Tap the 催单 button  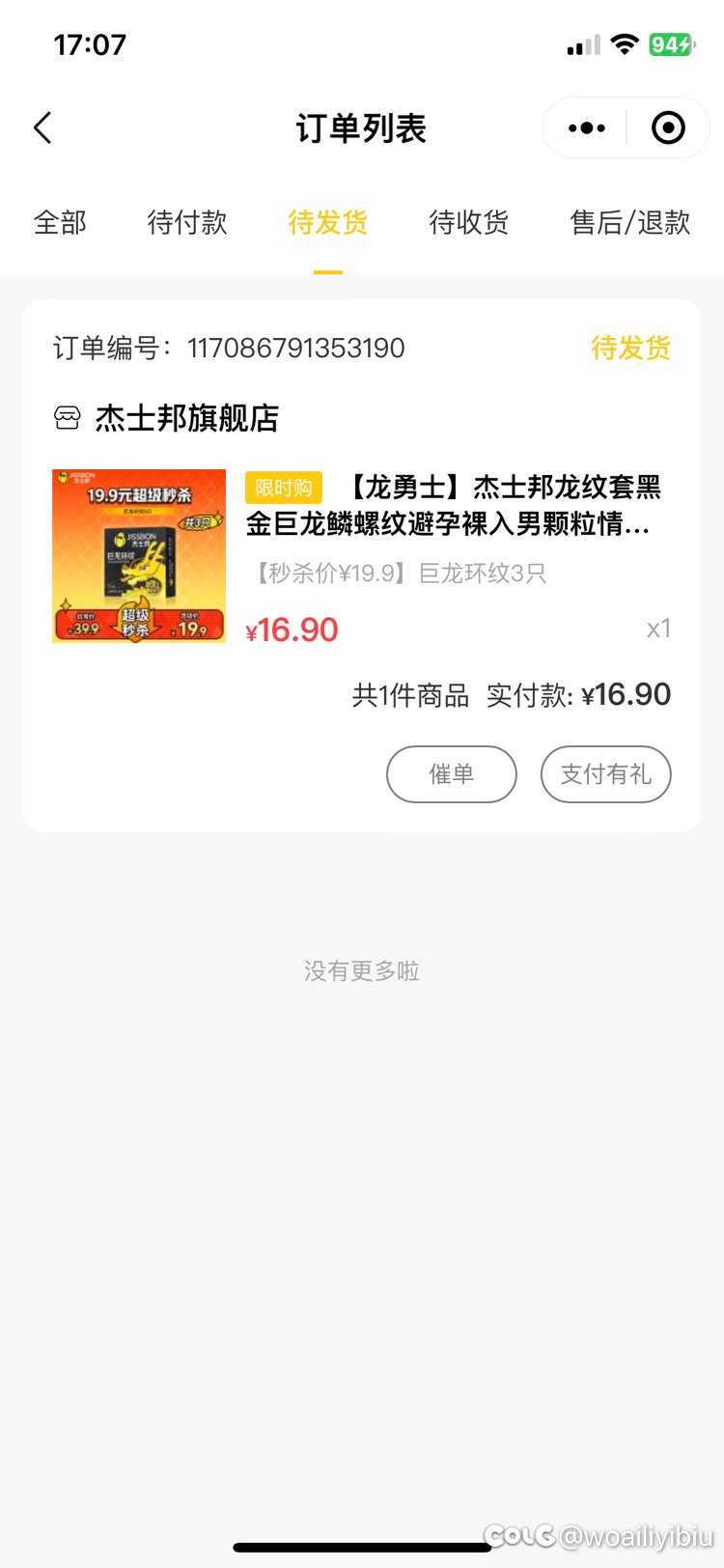tap(452, 774)
